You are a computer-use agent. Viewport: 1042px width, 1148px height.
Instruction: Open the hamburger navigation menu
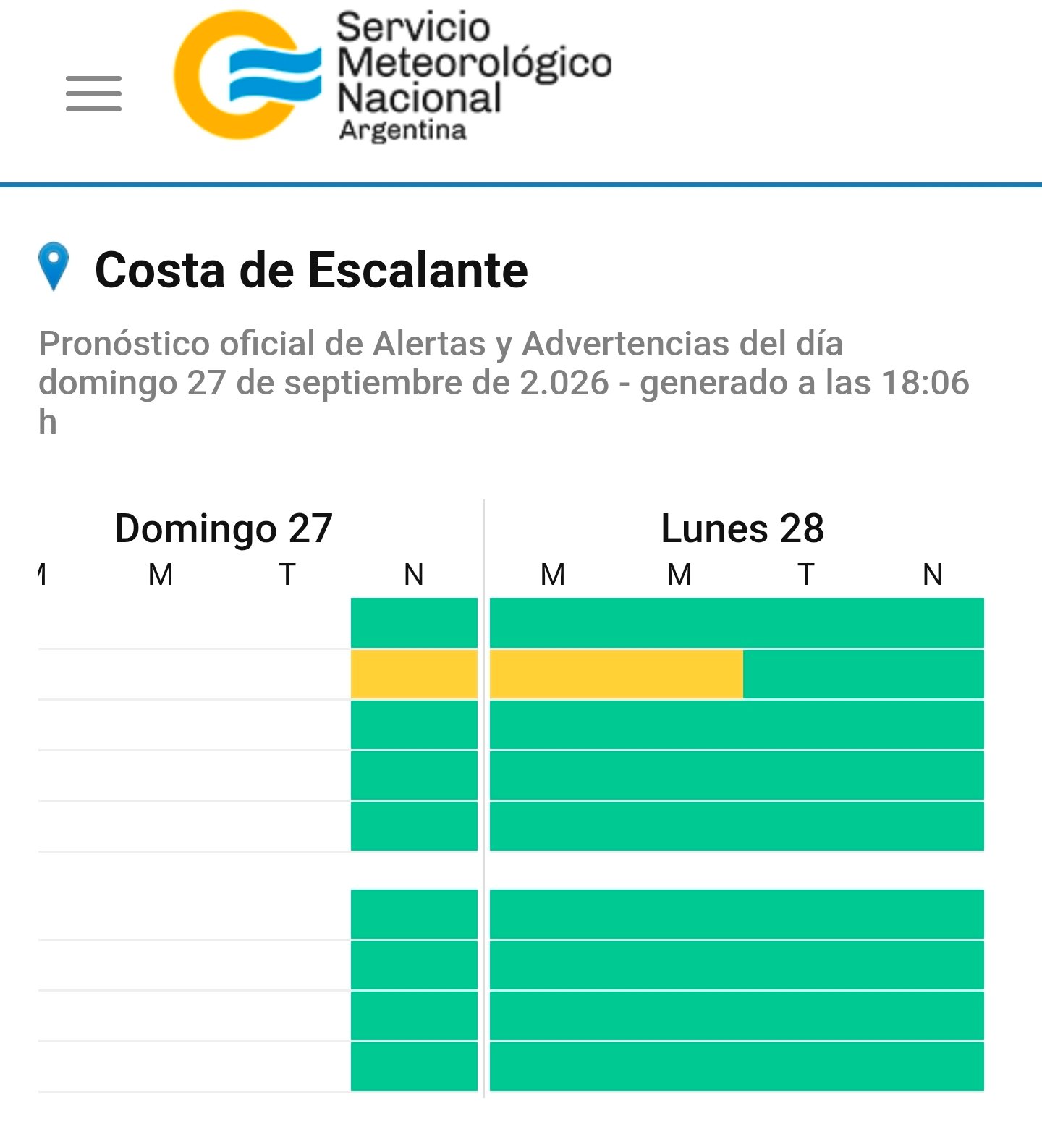pos(93,93)
